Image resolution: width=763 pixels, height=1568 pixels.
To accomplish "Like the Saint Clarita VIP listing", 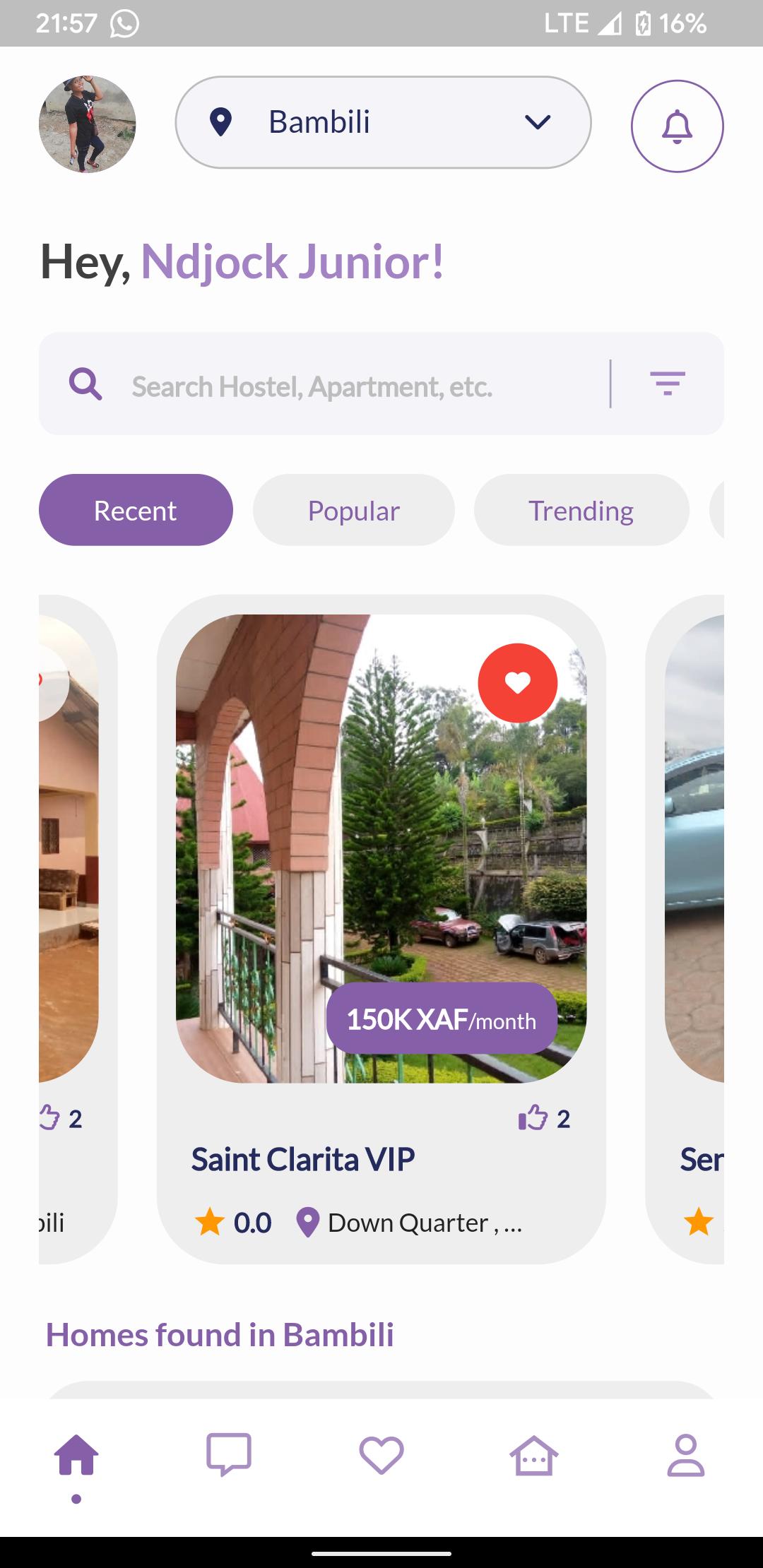I will pos(533,1117).
